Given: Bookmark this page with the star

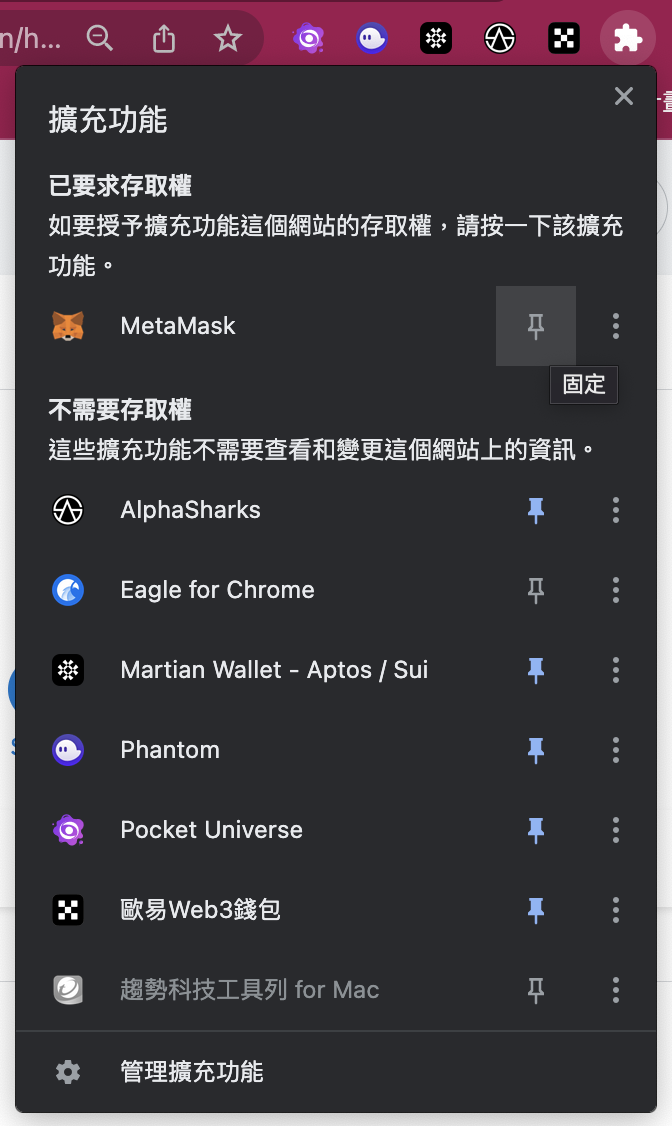Looking at the screenshot, I should point(229,39).
